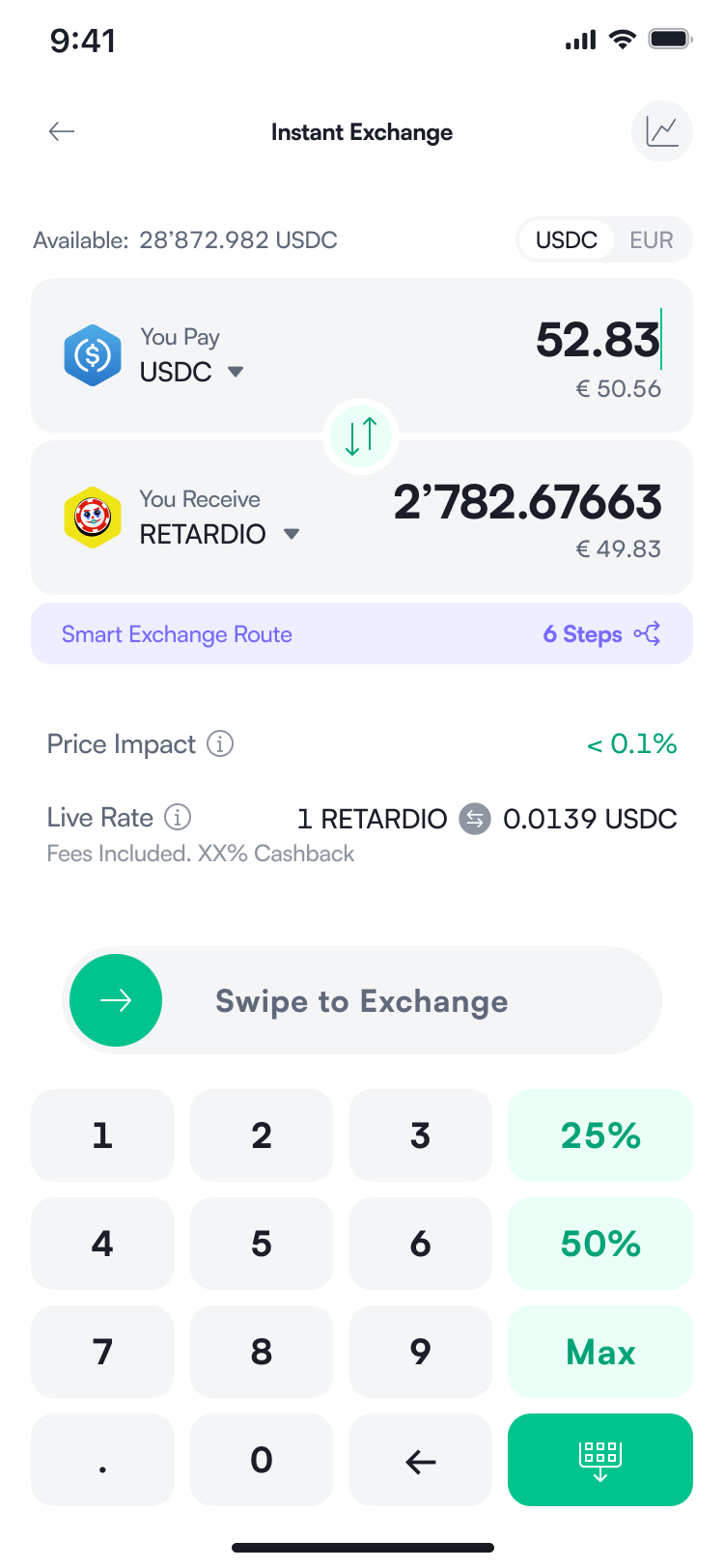Switch the balance display to EUR
Screen dimensions: 724x1568
(652, 239)
